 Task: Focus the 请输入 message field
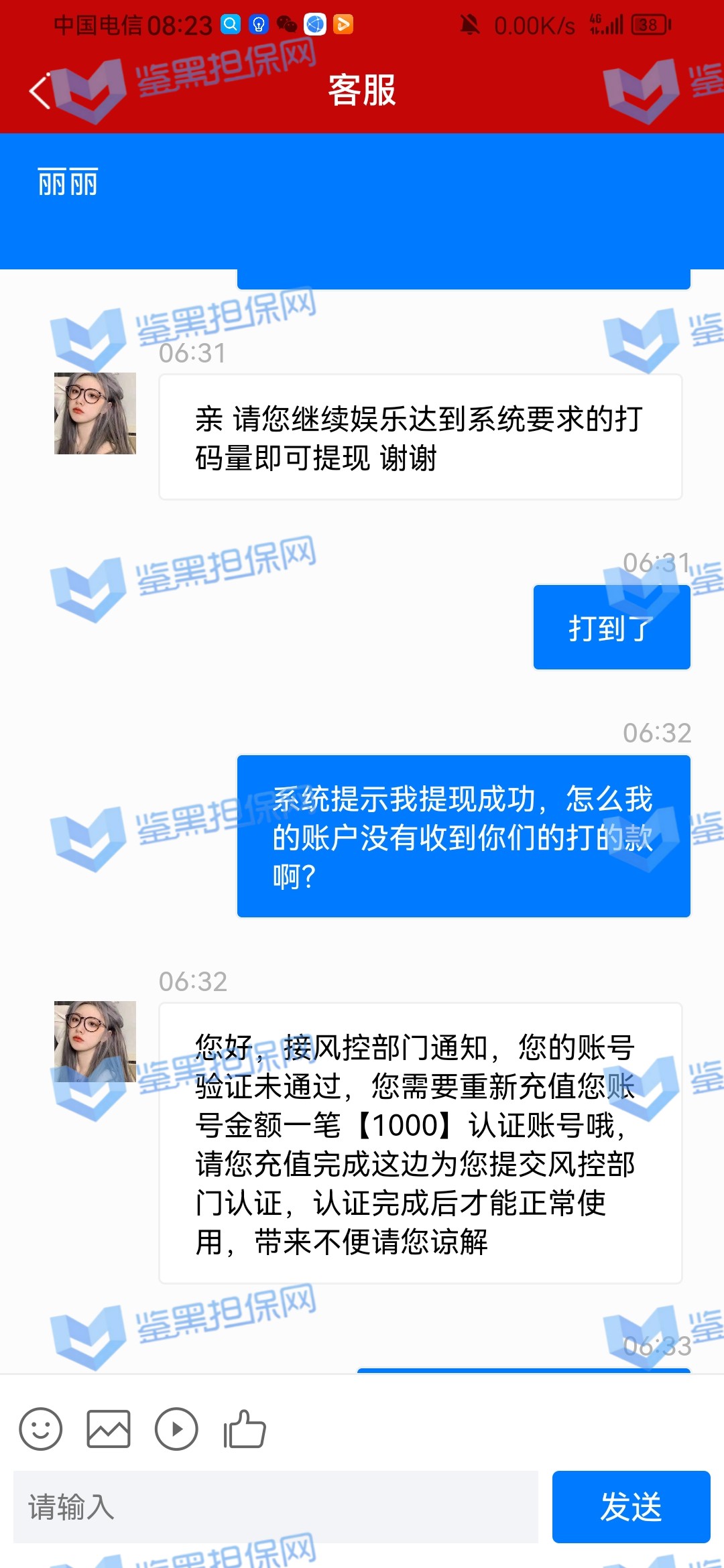point(276,1507)
